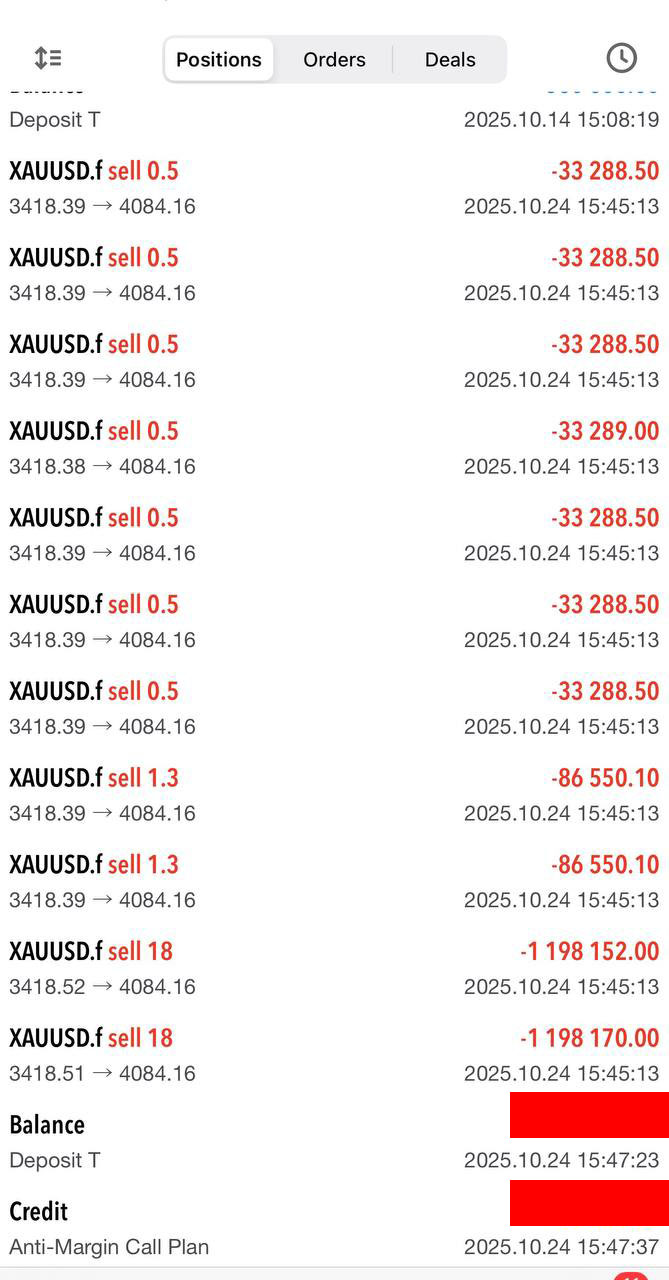
Task: Expand the sell 18 position with -1 198 170.00
Action: pyautogui.click(x=334, y=1055)
